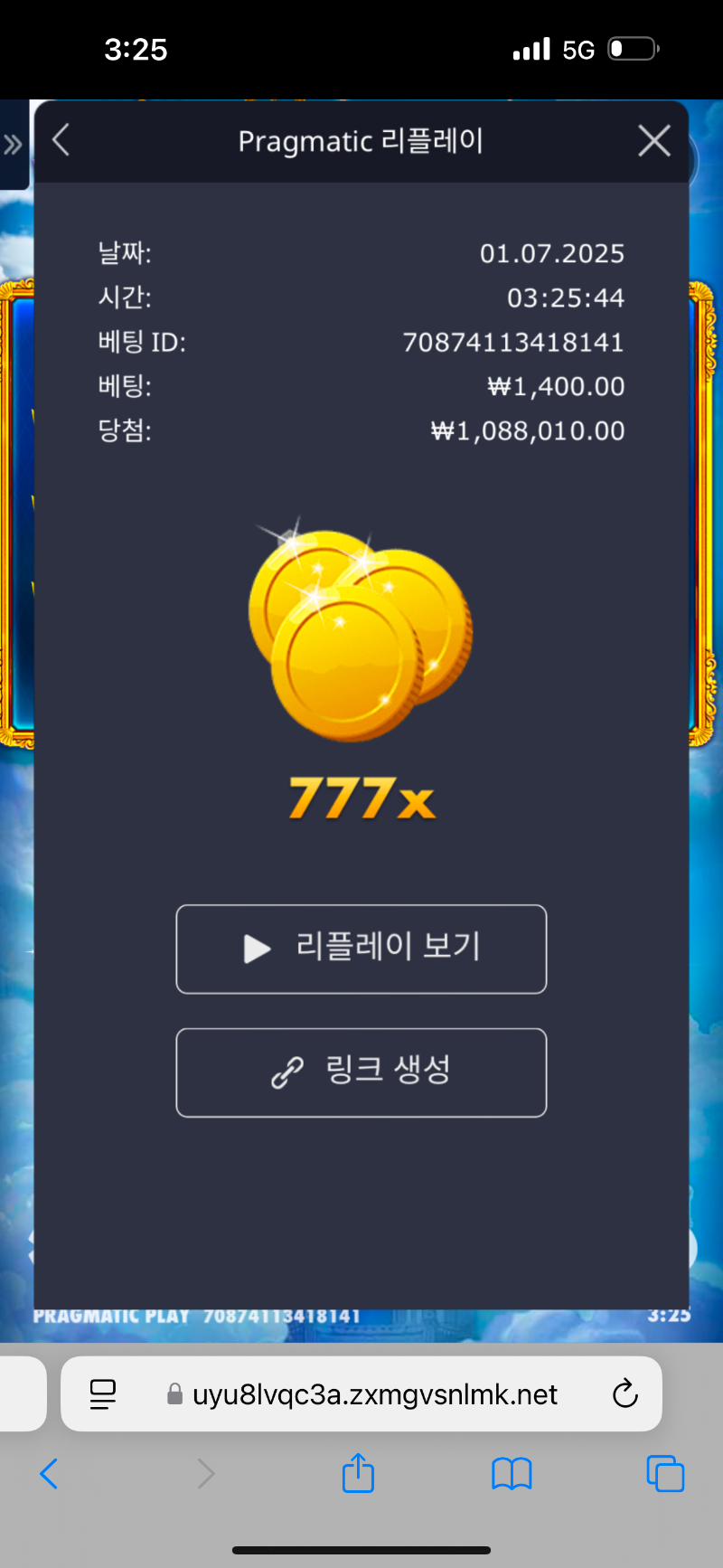Tap the URL address bar

click(374, 1394)
